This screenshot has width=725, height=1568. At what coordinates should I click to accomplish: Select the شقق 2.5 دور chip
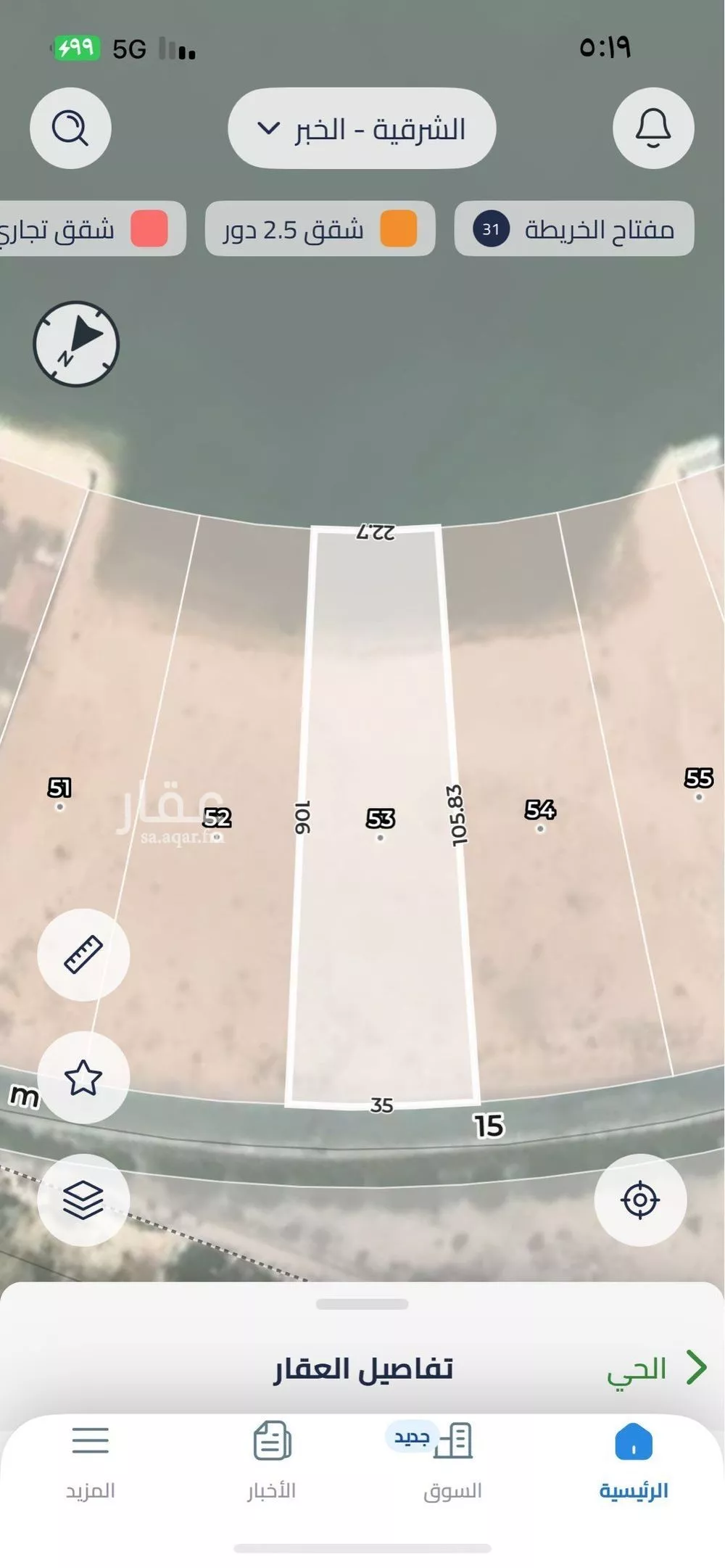(x=320, y=229)
